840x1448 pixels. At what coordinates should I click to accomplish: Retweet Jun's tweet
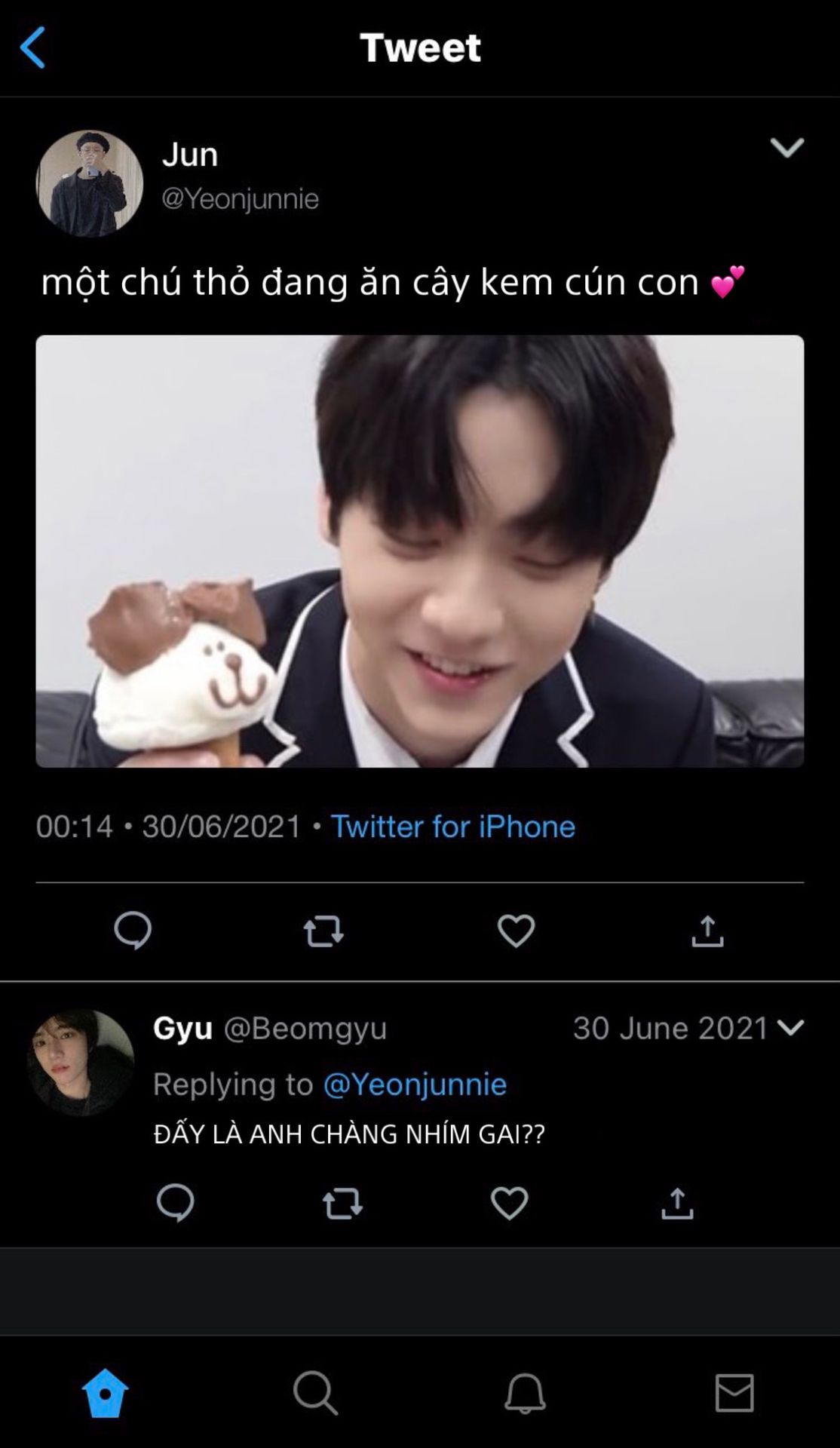coord(323,931)
